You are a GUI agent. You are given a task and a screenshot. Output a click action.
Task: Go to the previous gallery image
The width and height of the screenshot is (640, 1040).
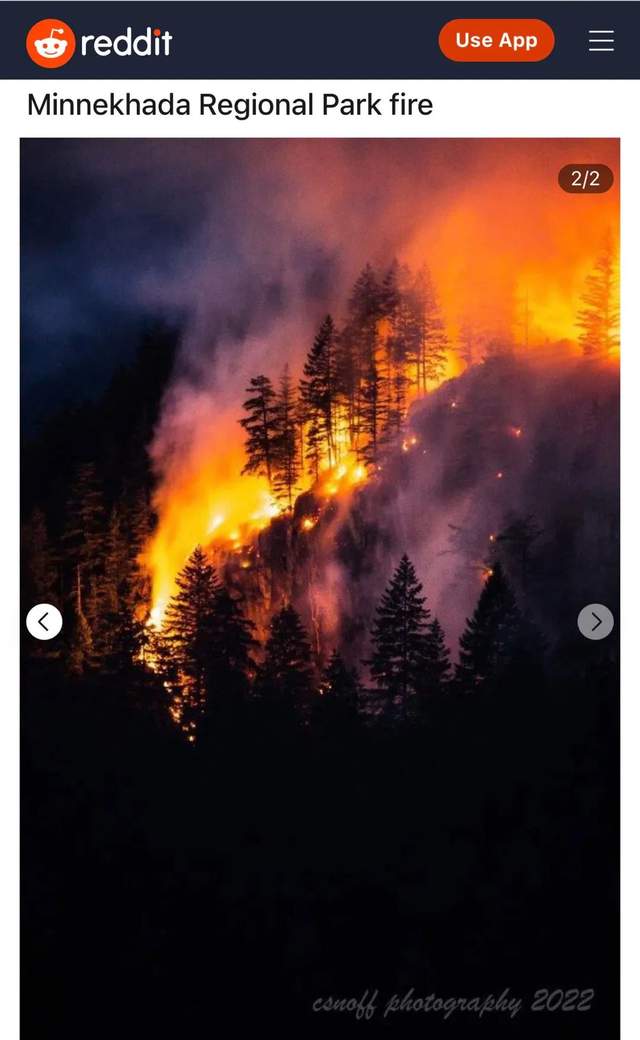(44, 621)
